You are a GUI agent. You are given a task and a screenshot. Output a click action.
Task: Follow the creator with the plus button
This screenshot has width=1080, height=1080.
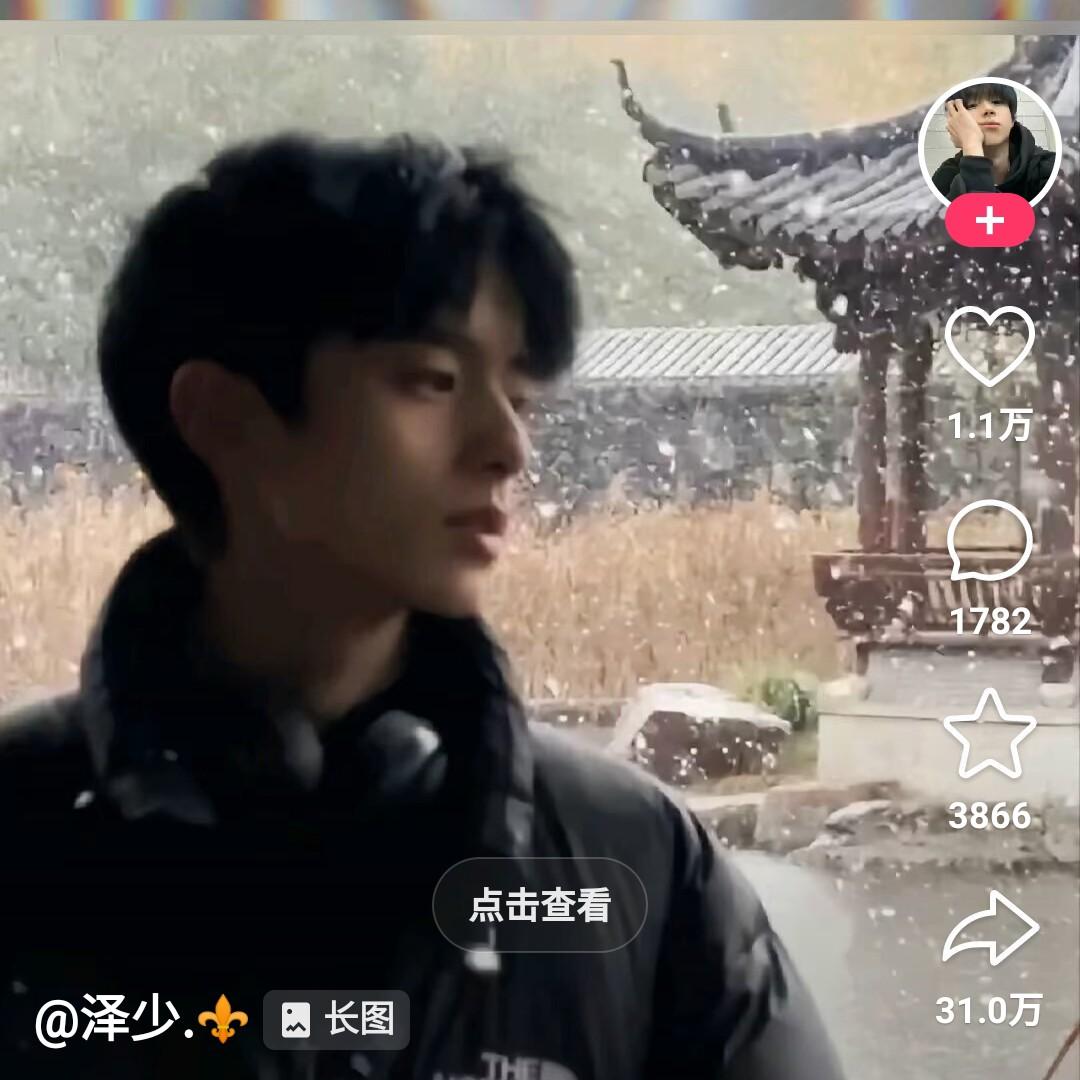[989, 221]
